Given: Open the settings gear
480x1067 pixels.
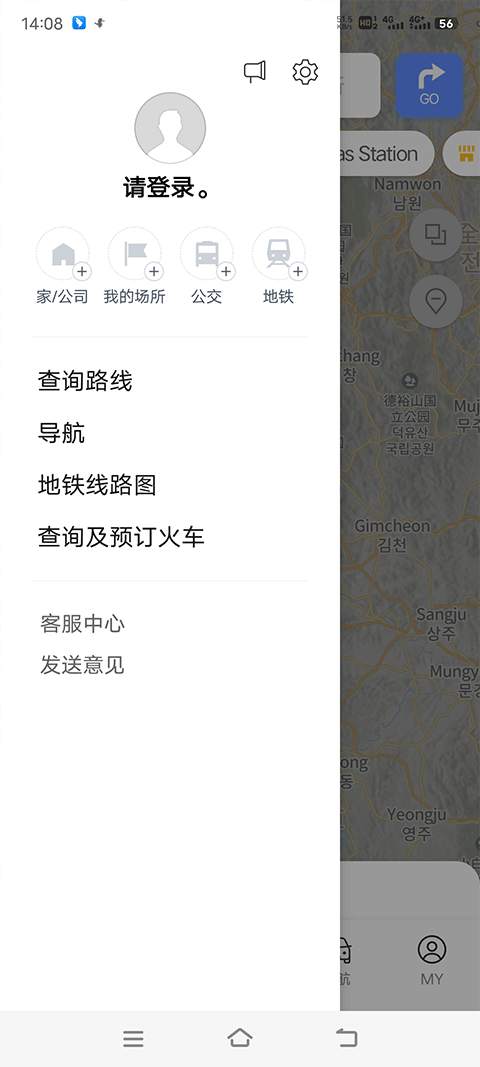Looking at the screenshot, I should click(305, 71).
